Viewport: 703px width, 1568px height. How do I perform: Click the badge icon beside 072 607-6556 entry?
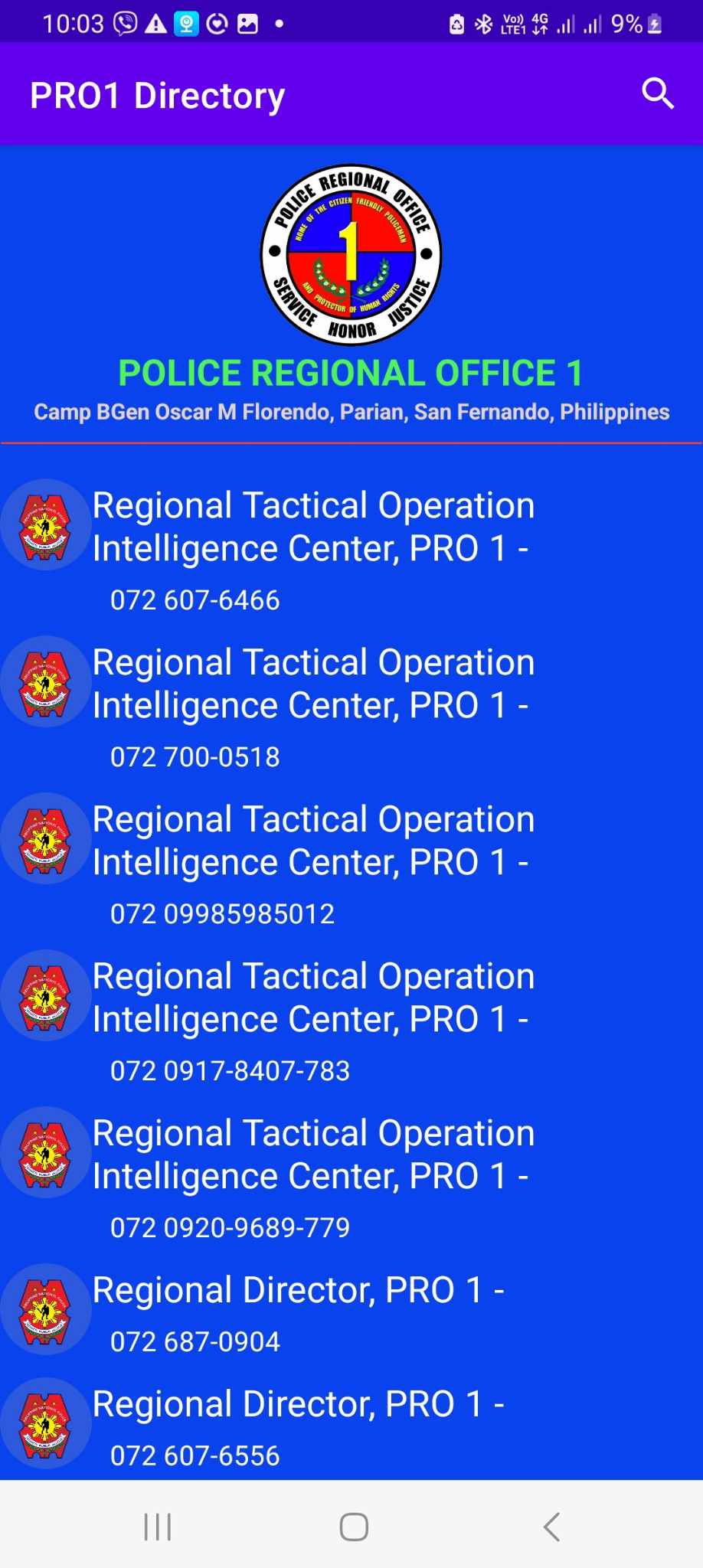pos(45,1423)
